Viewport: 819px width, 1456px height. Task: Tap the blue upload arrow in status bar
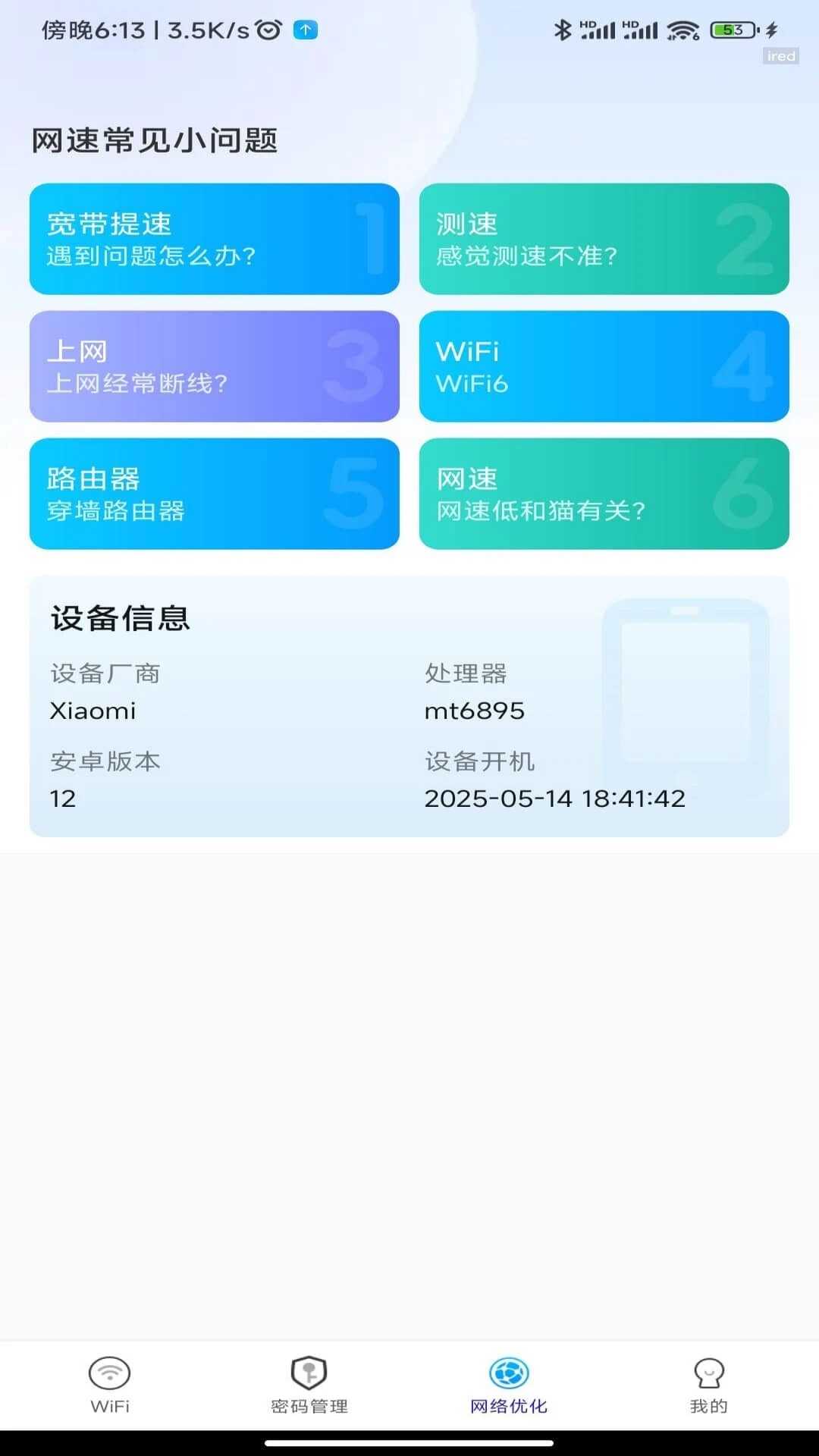[x=306, y=30]
